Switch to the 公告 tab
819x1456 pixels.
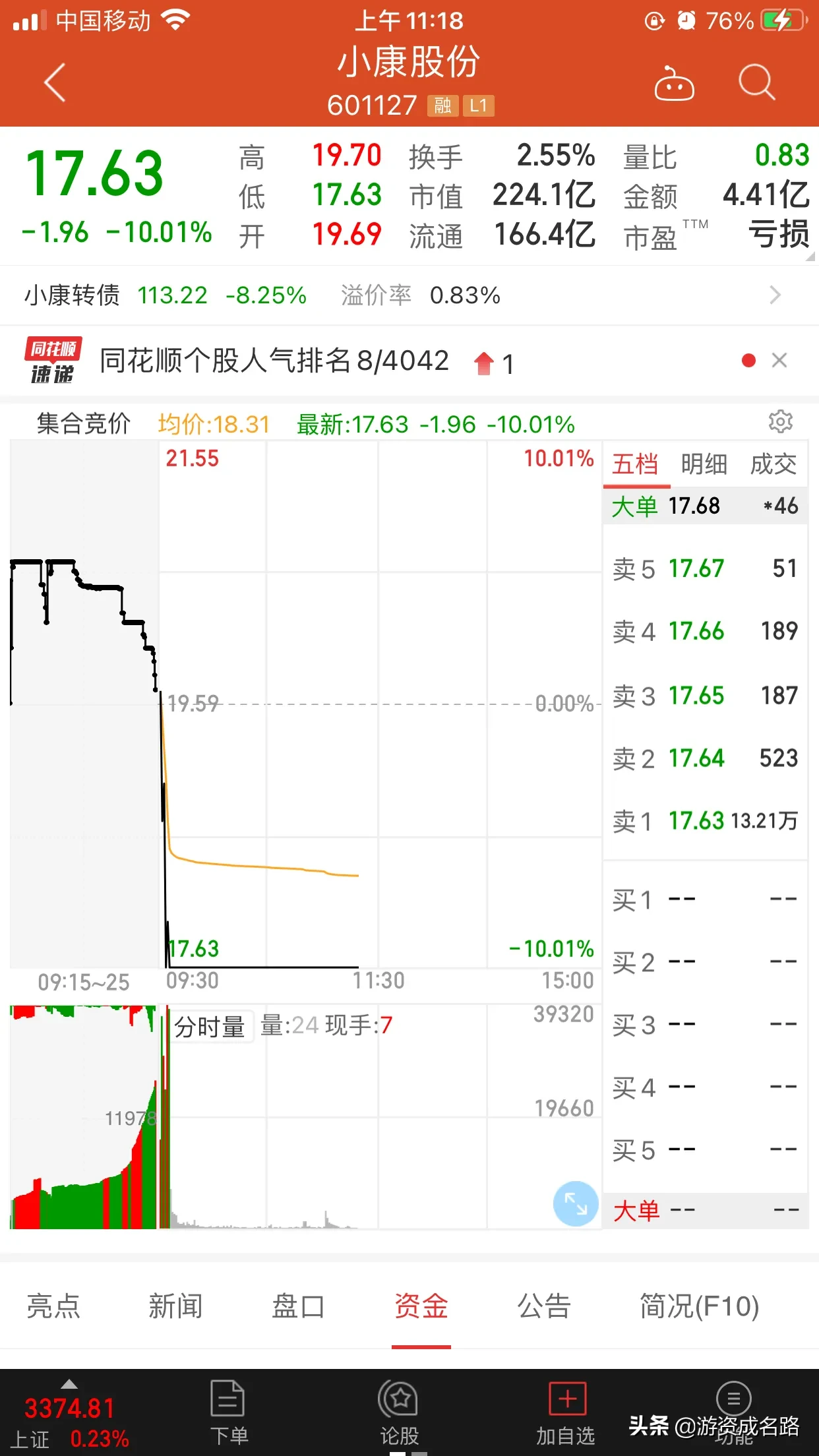pyautogui.click(x=544, y=1306)
